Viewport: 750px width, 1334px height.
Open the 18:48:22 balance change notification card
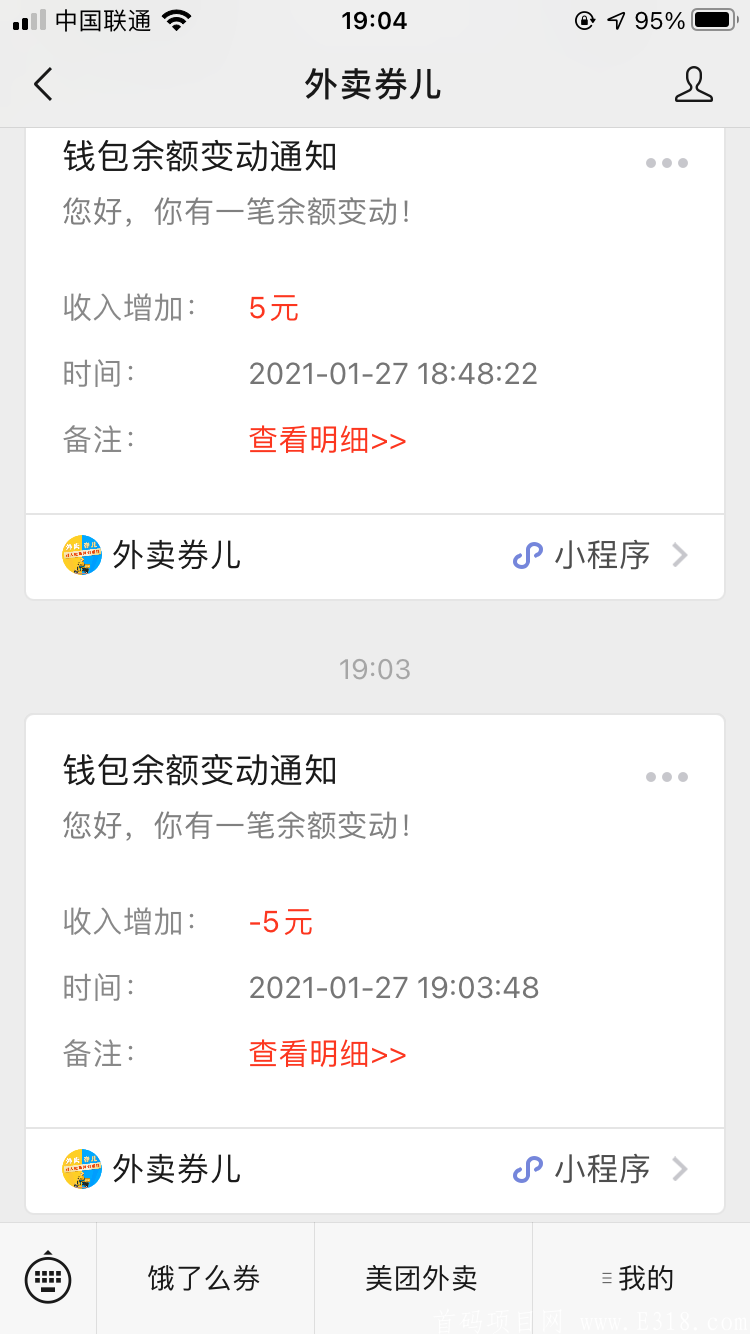[375, 320]
